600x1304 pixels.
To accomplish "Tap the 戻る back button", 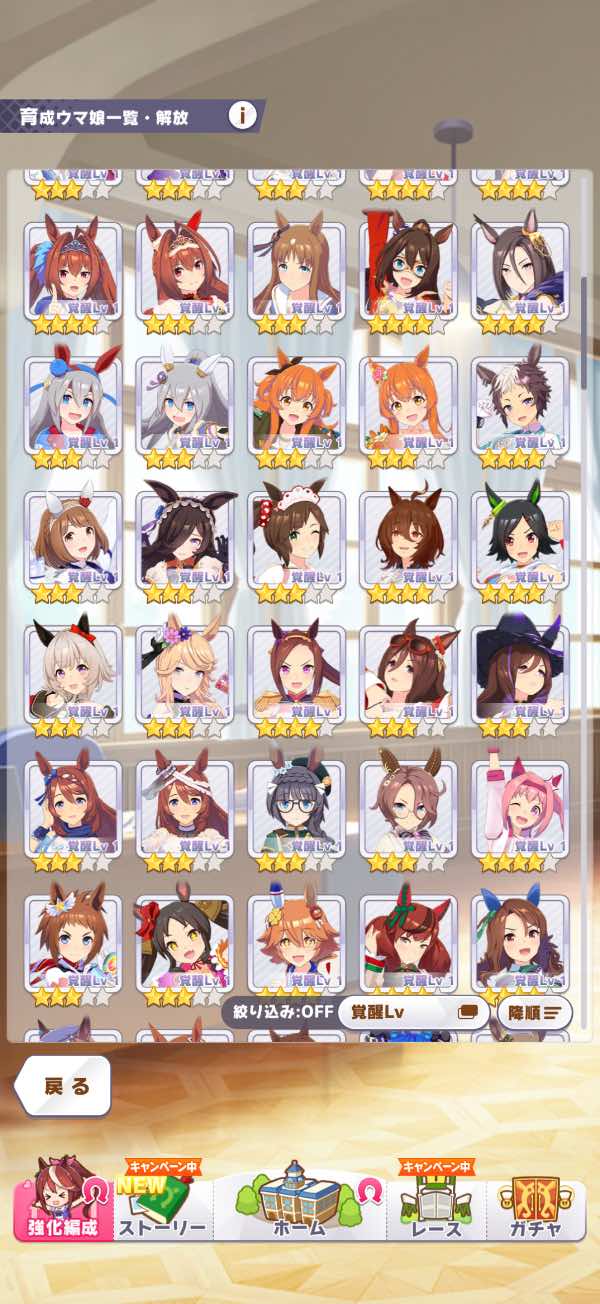I will tap(63, 1085).
